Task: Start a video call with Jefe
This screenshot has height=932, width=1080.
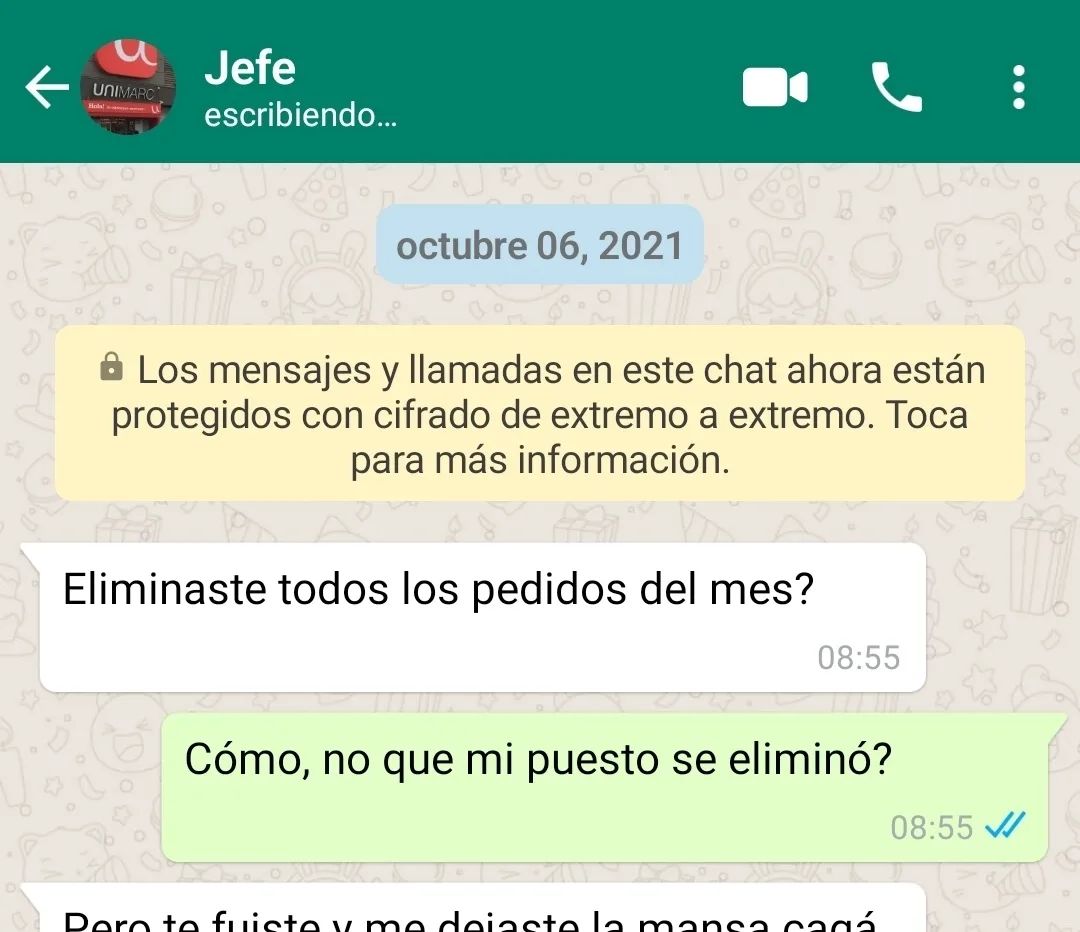Action: (775, 88)
